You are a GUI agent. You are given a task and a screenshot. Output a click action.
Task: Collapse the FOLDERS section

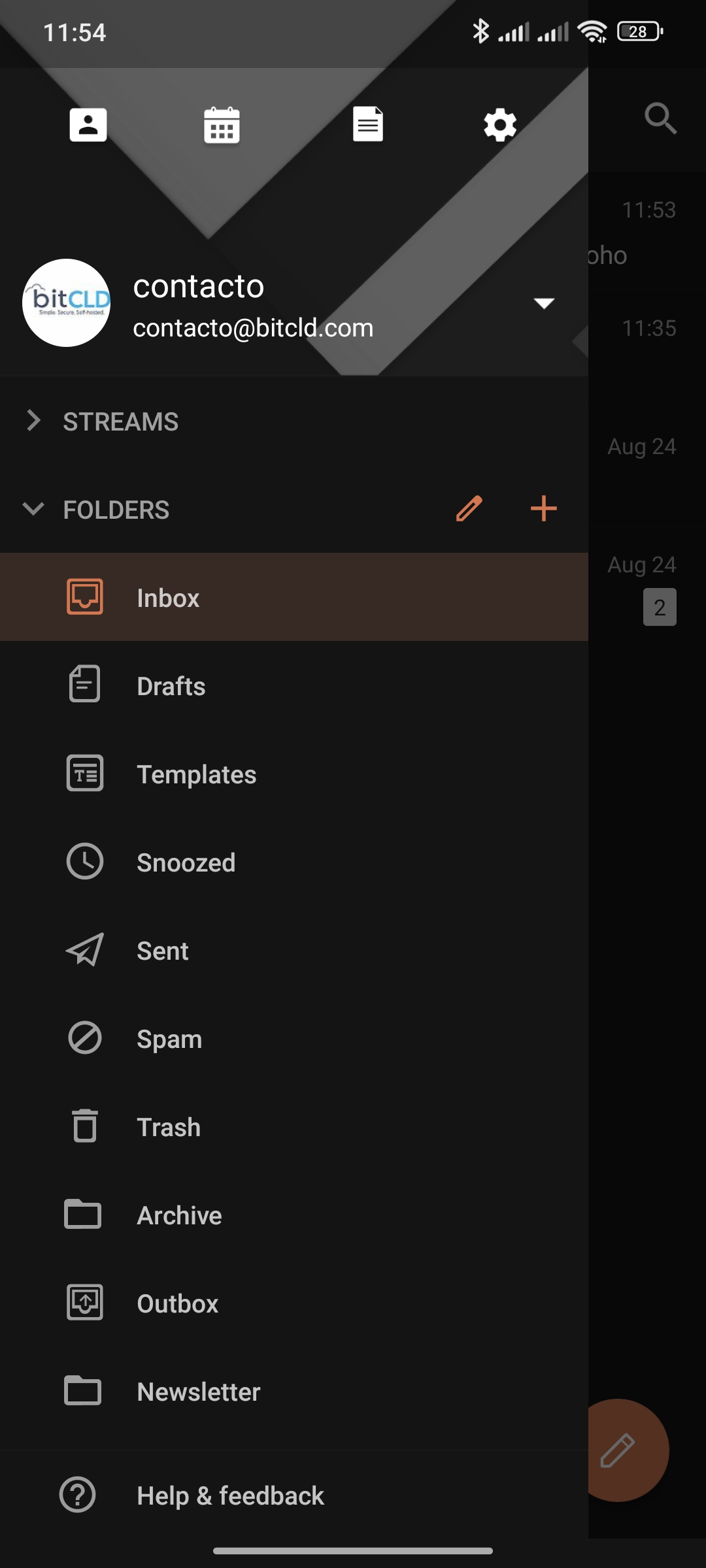pyautogui.click(x=34, y=510)
